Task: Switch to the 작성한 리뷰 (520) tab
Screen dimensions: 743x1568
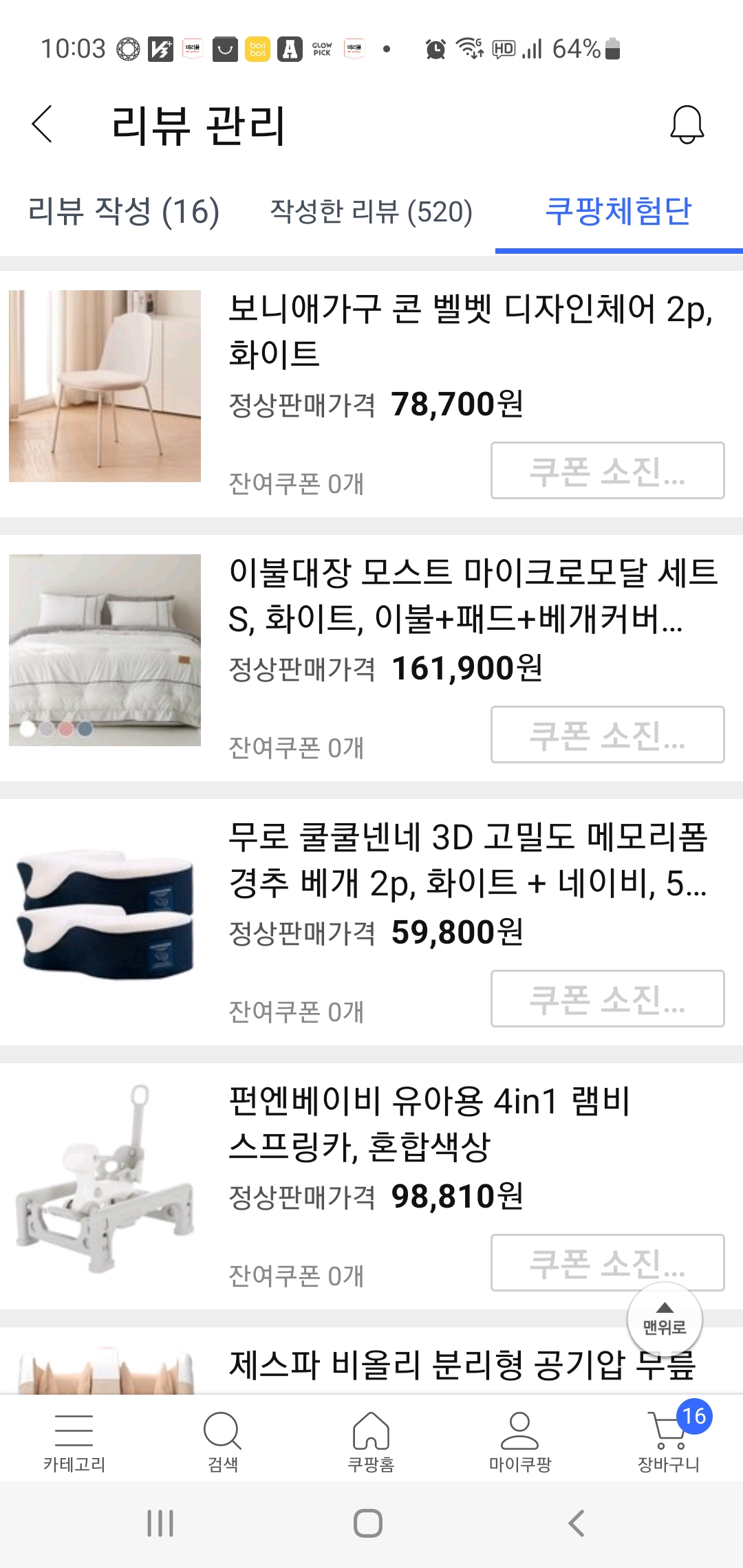Action: click(x=371, y=213)
